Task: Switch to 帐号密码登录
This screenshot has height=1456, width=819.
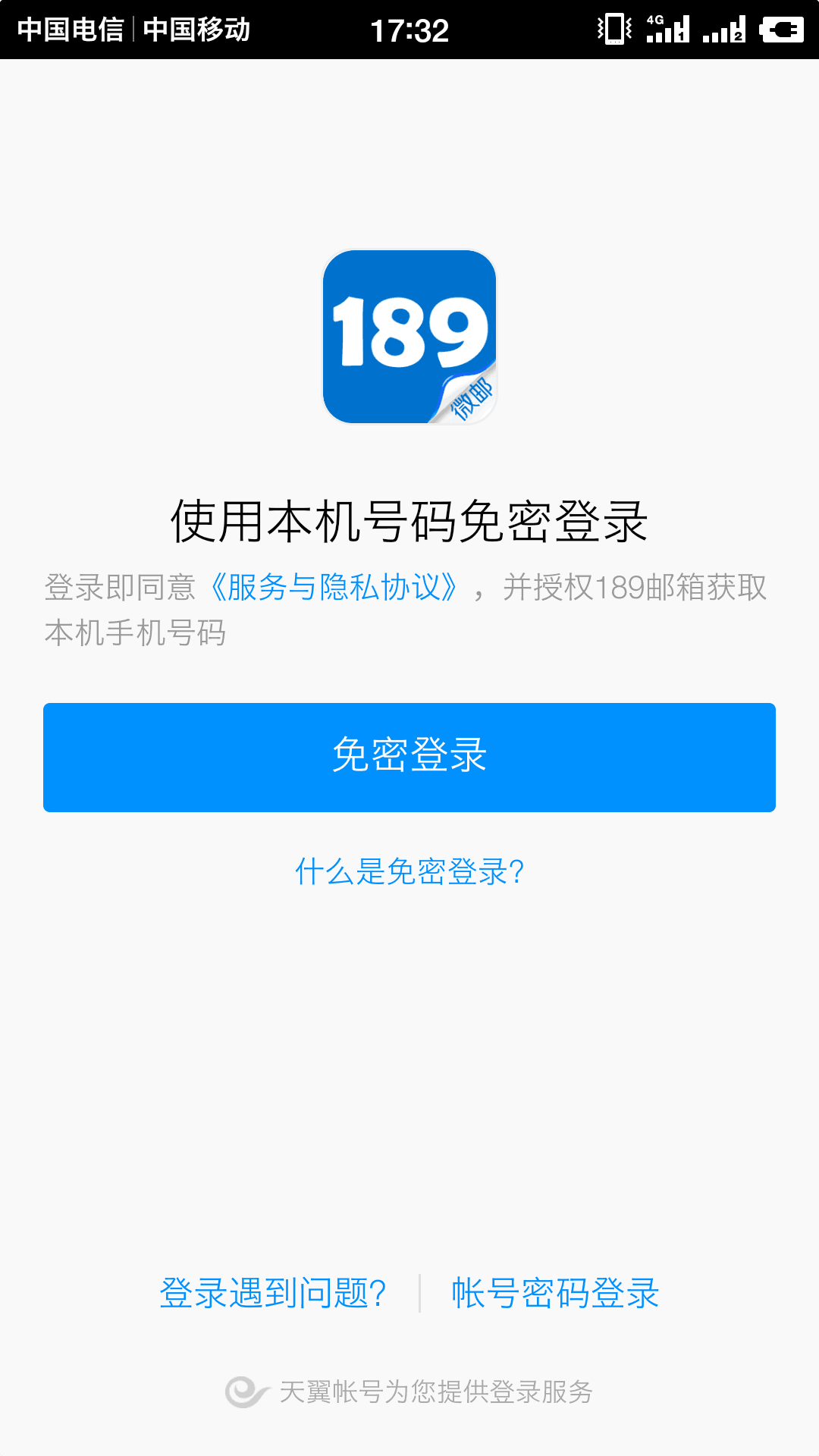Action: point(555,1293)
